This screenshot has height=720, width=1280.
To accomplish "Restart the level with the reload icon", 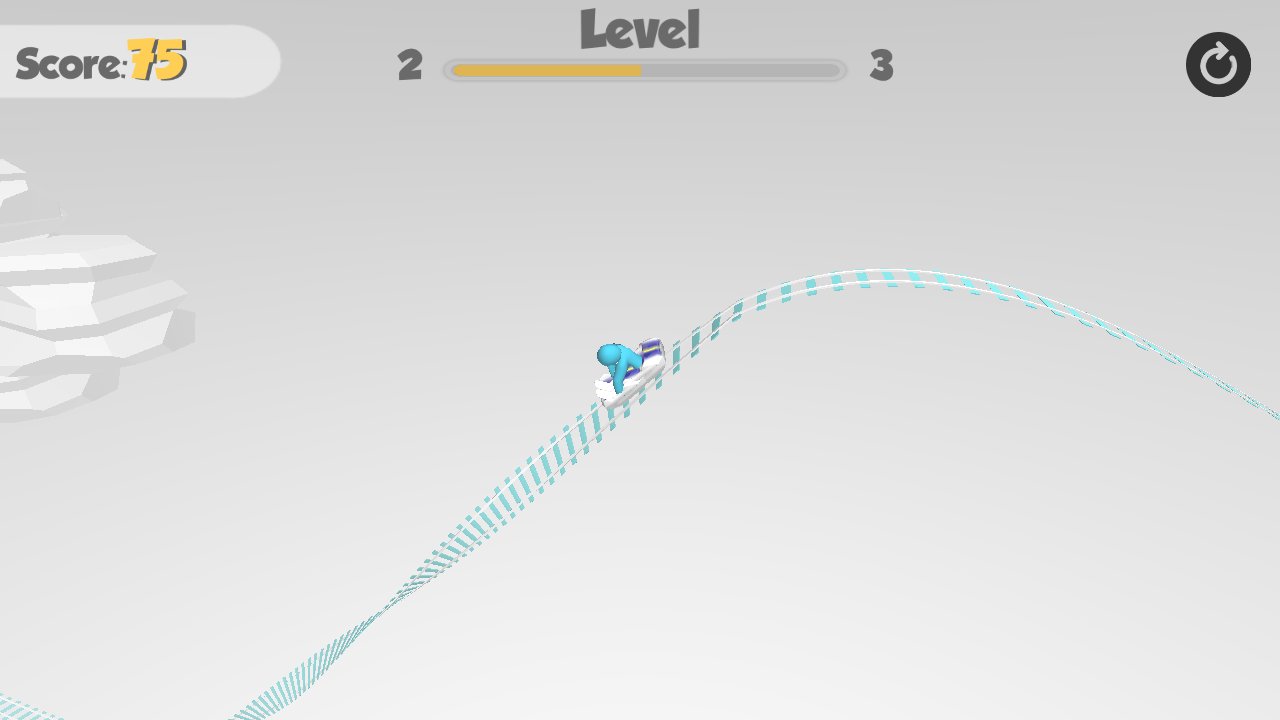I will (x=1218, y=65).
